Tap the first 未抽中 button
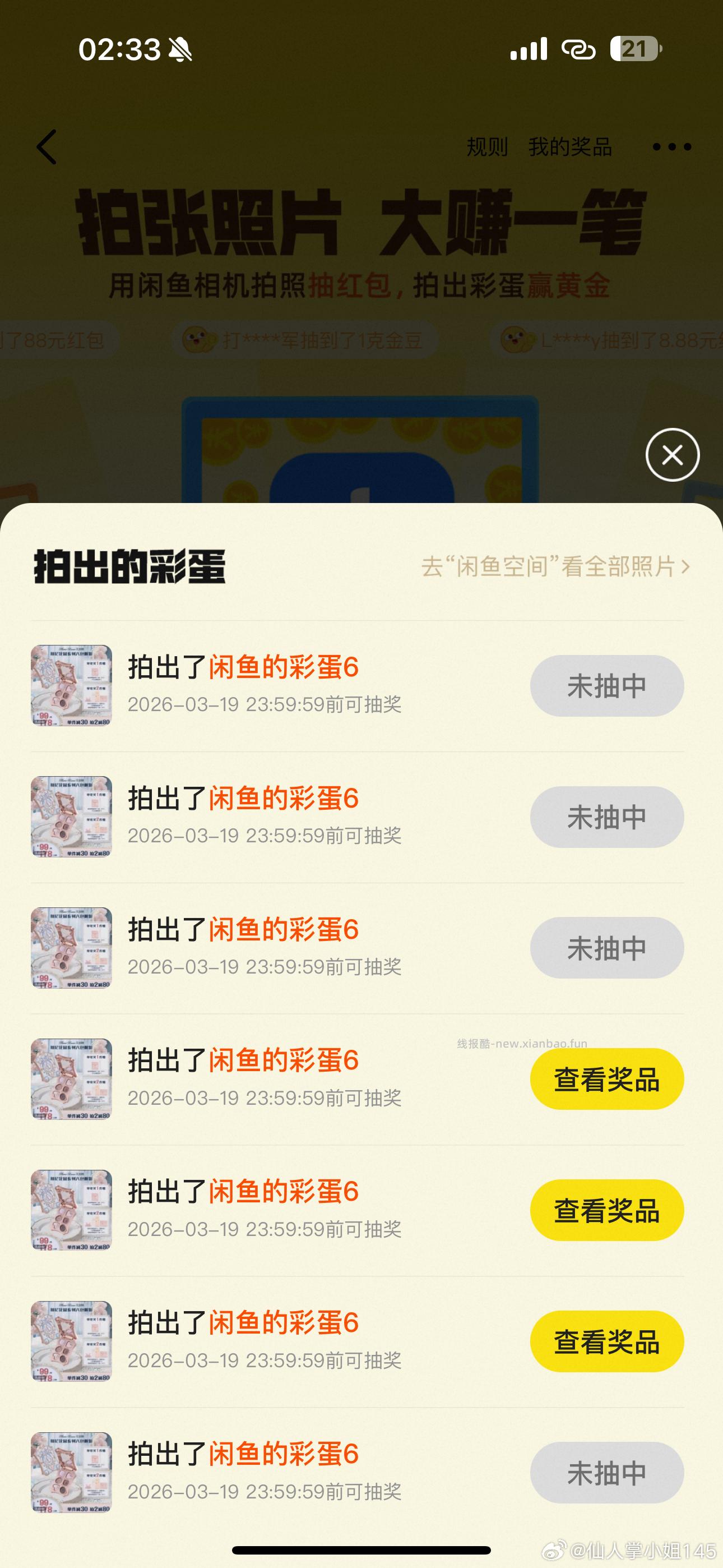723x1568 pixels. tap(606, 685)
